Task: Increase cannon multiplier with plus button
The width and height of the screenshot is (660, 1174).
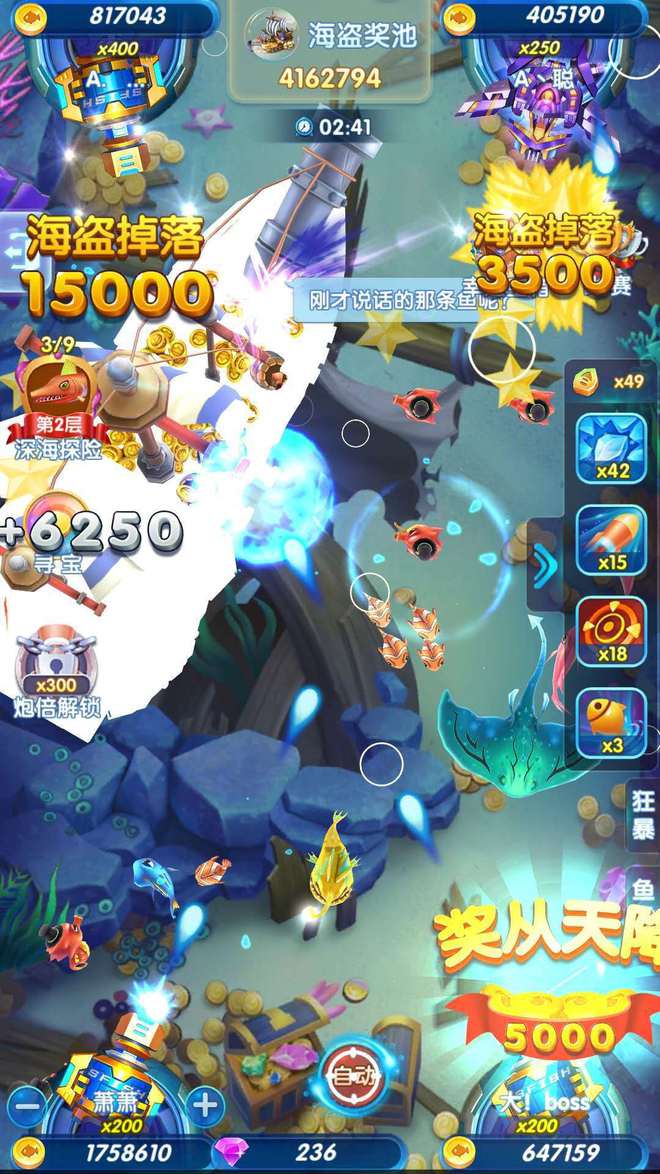Action: coord(205,1104)
